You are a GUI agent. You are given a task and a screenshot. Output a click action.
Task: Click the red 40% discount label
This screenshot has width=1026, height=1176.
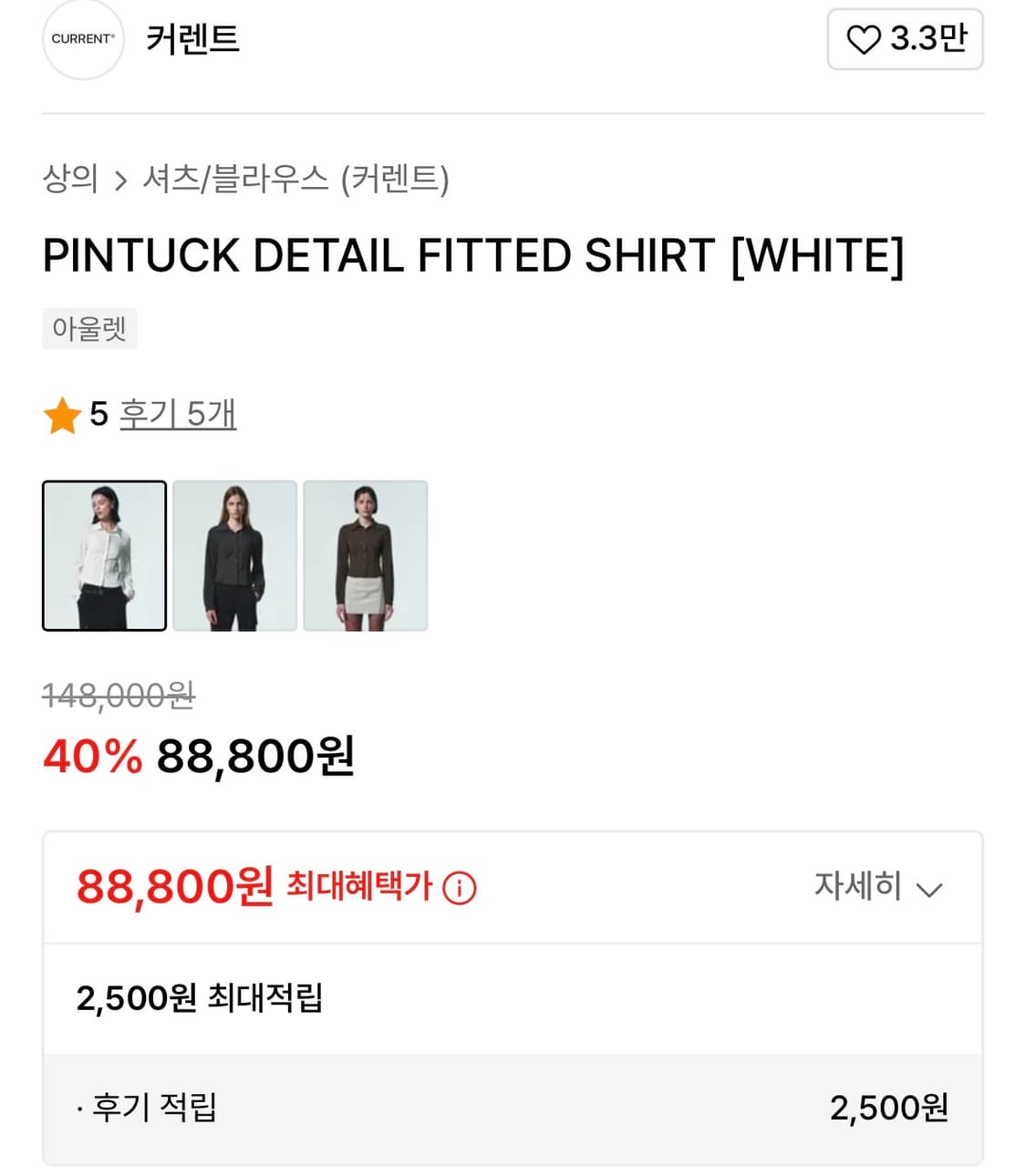coord(90,755)
